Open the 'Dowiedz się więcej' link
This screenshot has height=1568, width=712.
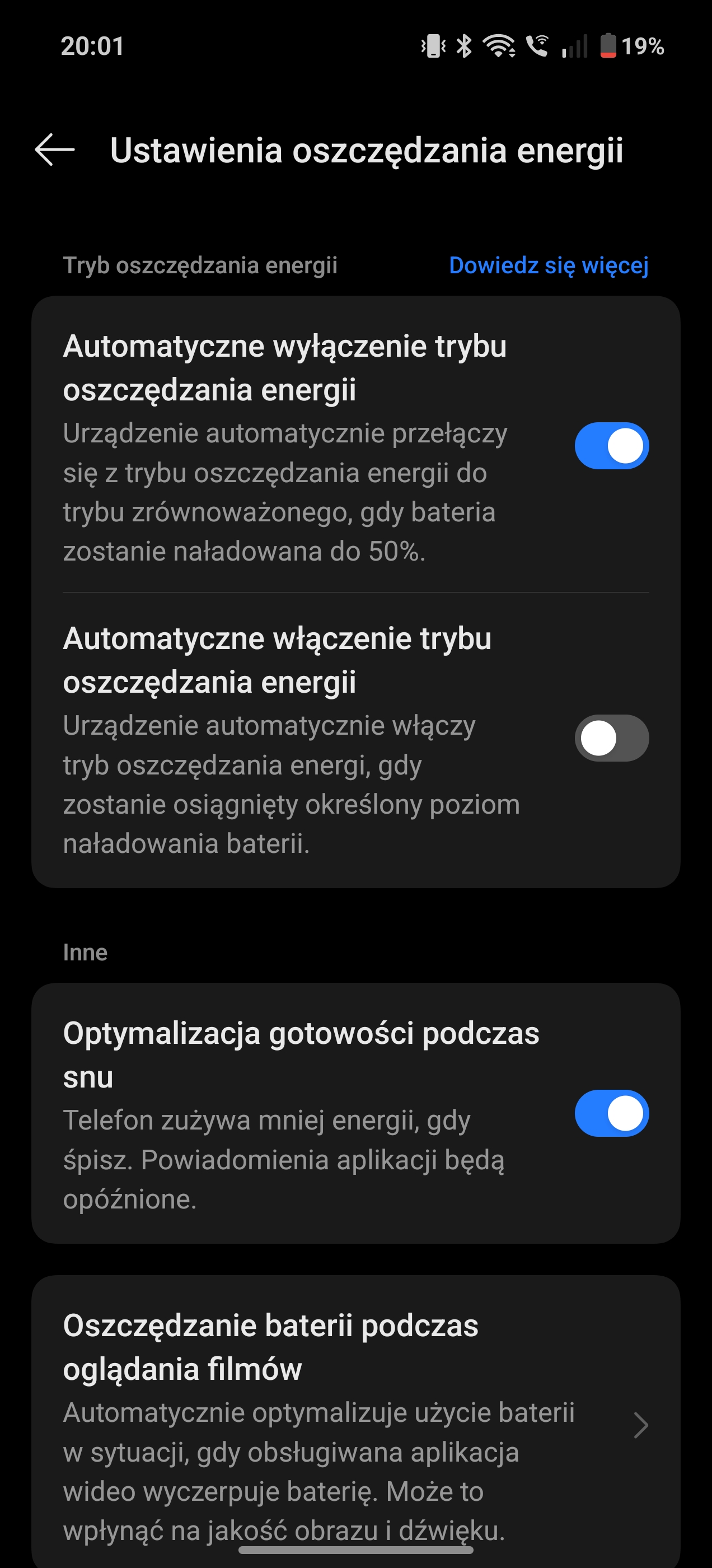549,265
